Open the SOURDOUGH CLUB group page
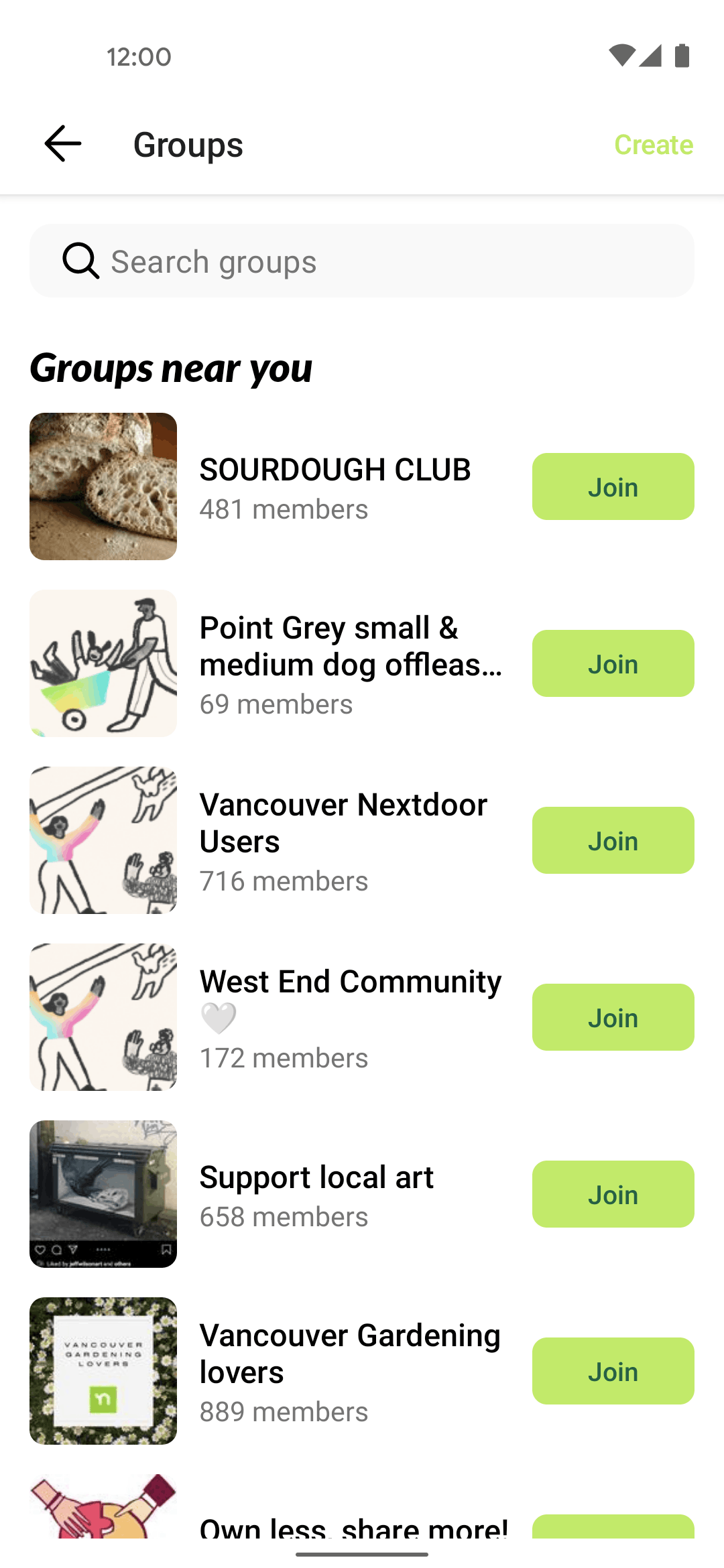This screenshot has width=724, height=1568. pyautogui.click(x=335, y=470)
